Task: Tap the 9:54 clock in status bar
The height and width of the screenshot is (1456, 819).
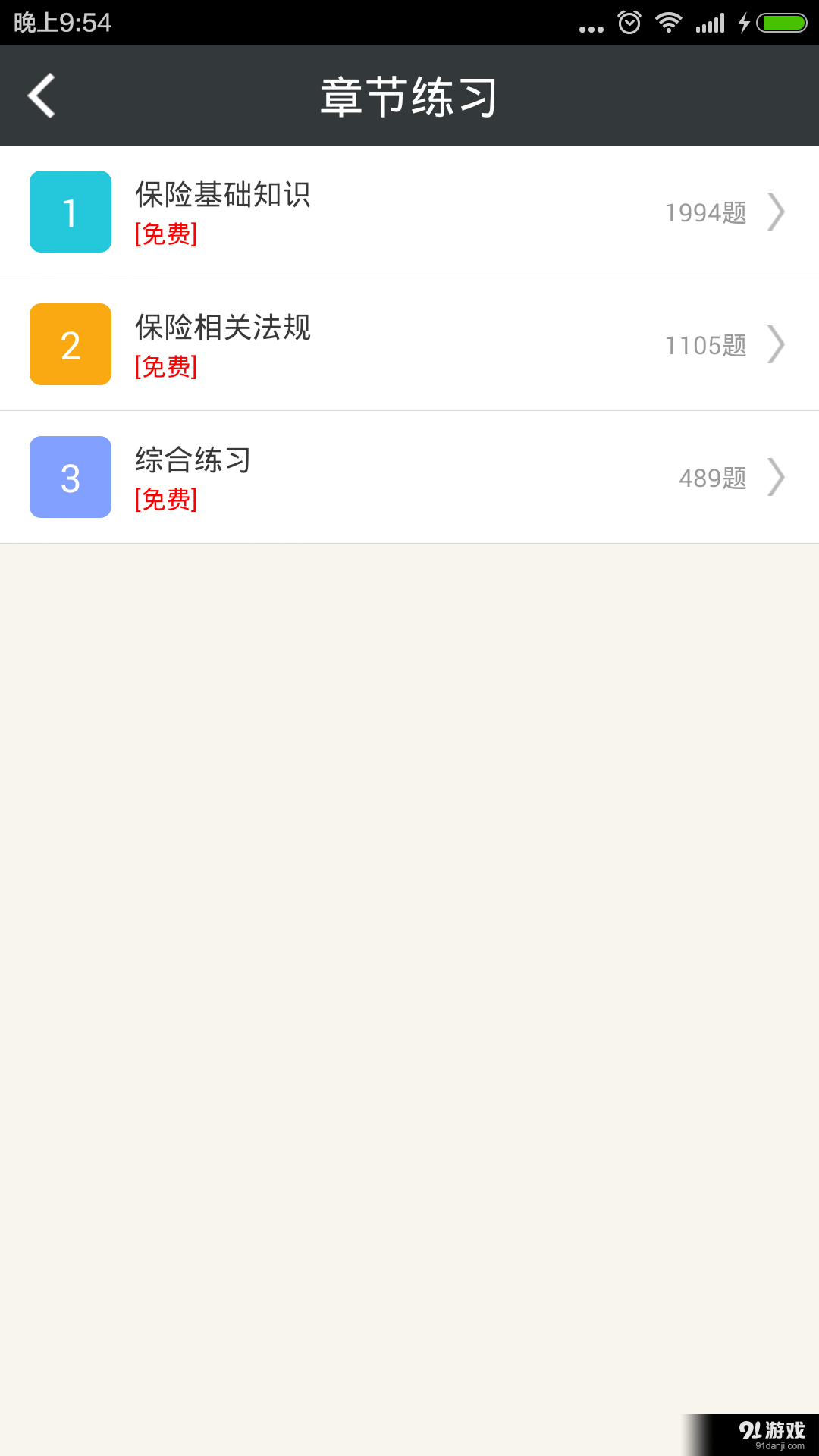Action: tap(61, 22)
